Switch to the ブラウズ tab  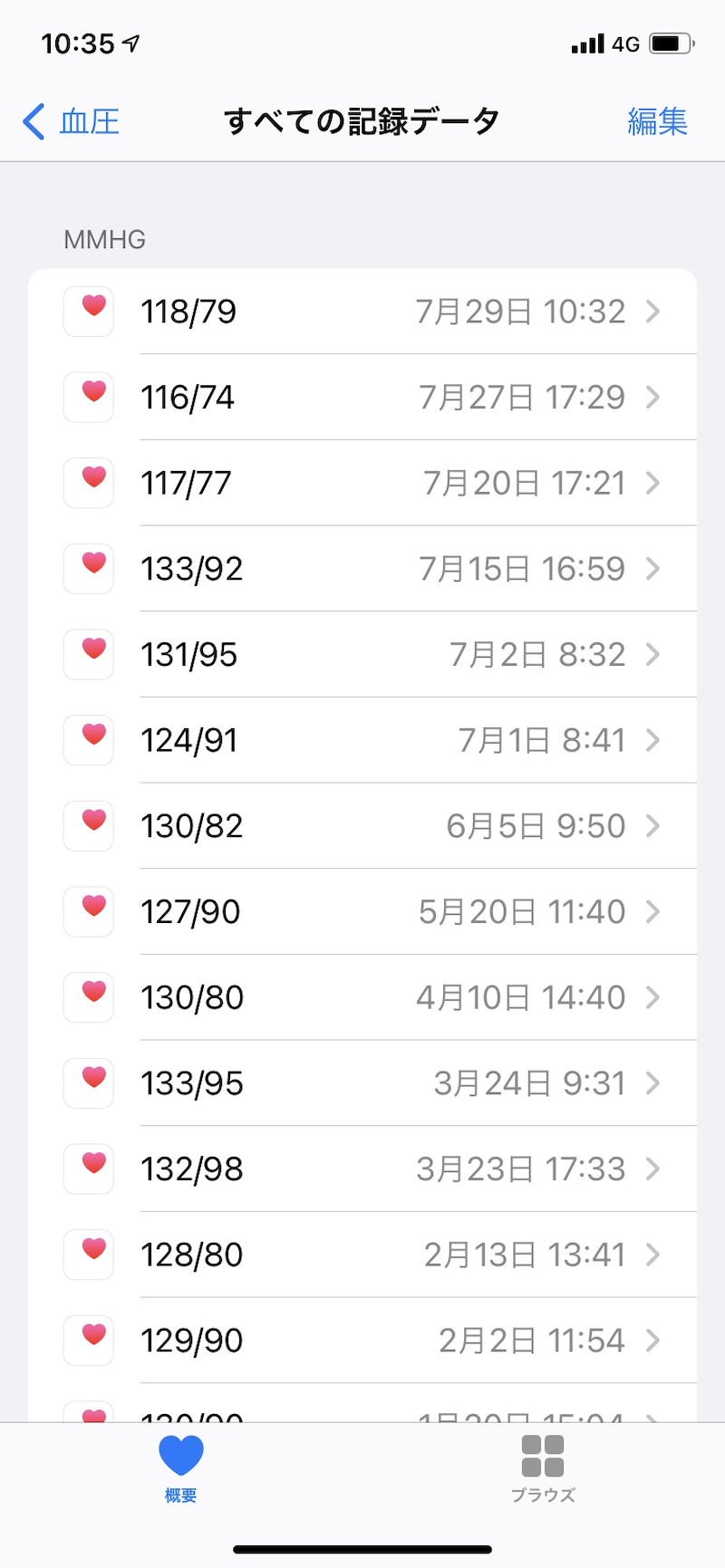coord(543,1467)
